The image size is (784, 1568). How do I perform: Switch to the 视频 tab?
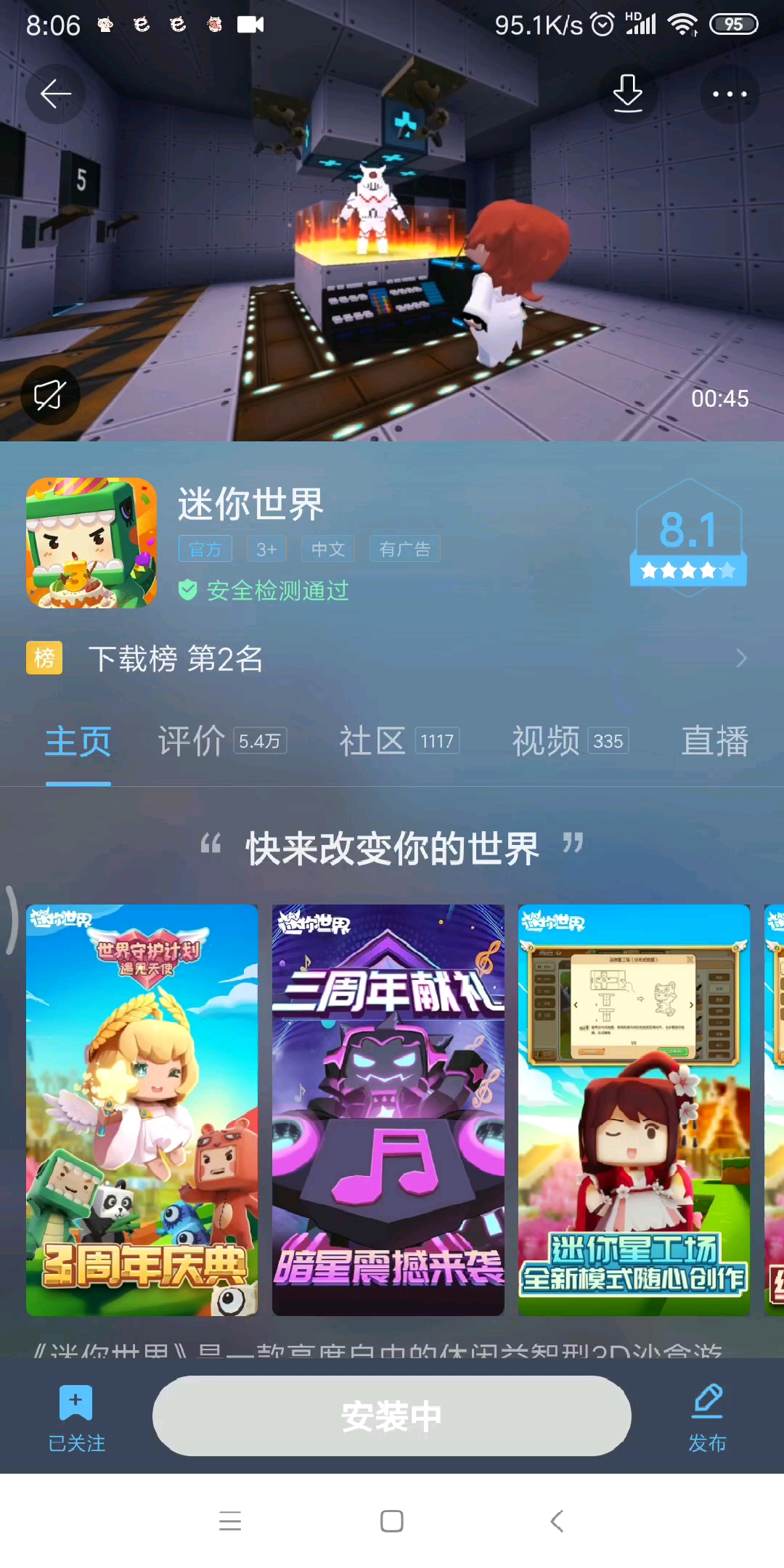pos(570,741)
